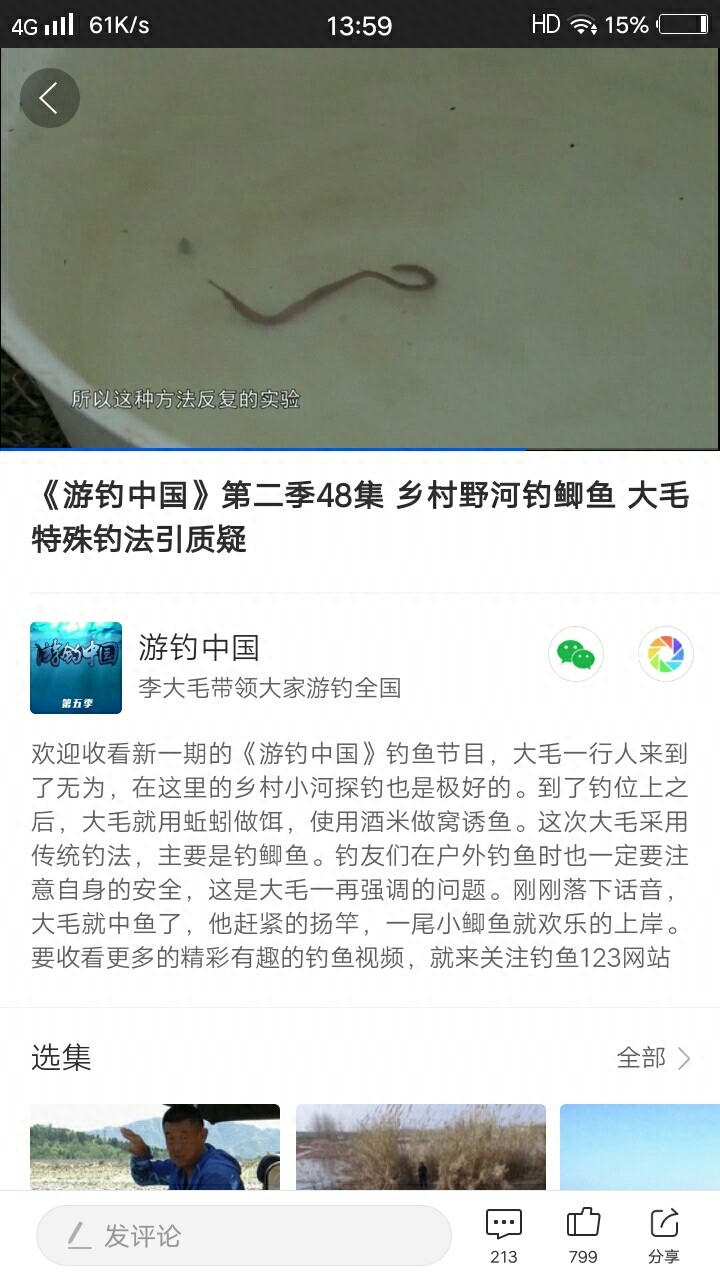Like this video with thumbs-up

tap(583, 1234)
